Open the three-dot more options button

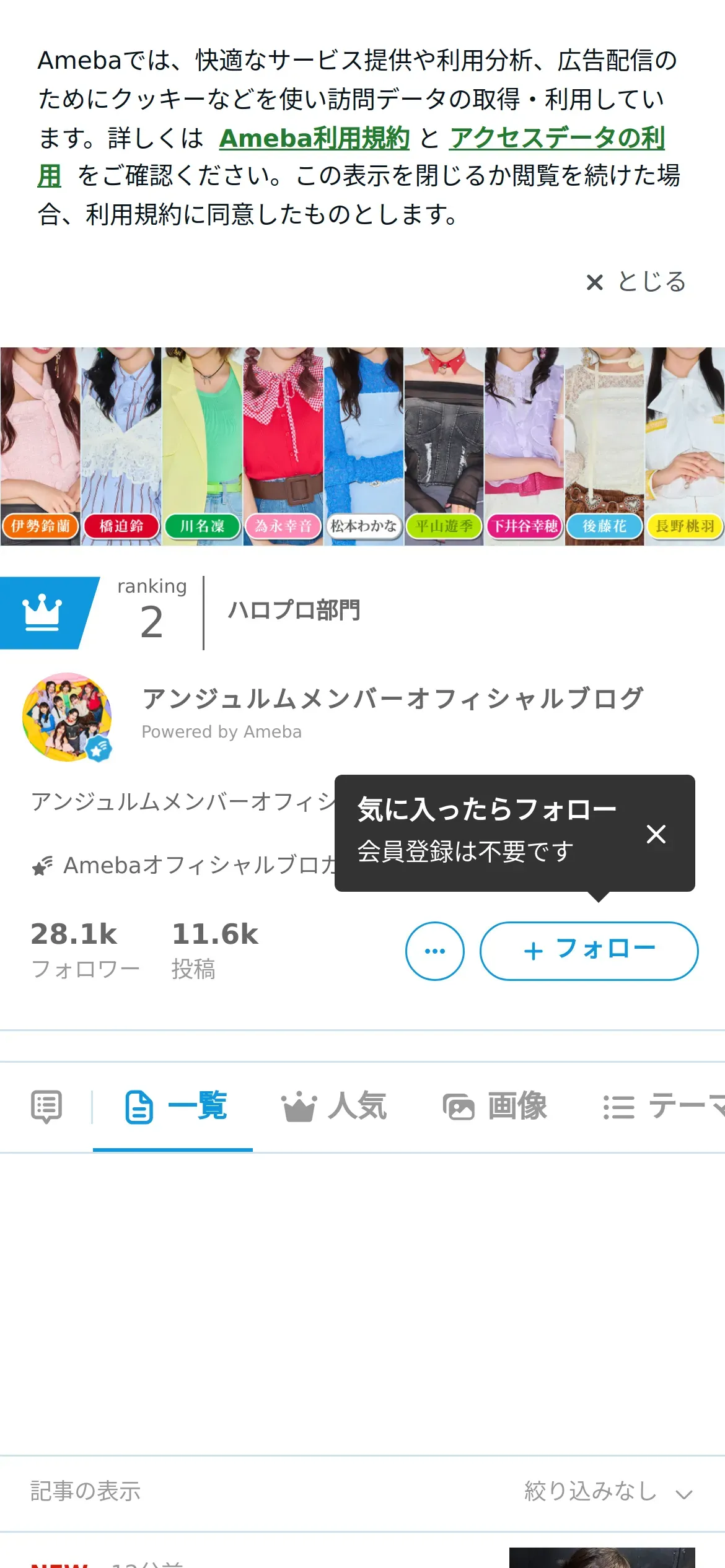point(435,951)
